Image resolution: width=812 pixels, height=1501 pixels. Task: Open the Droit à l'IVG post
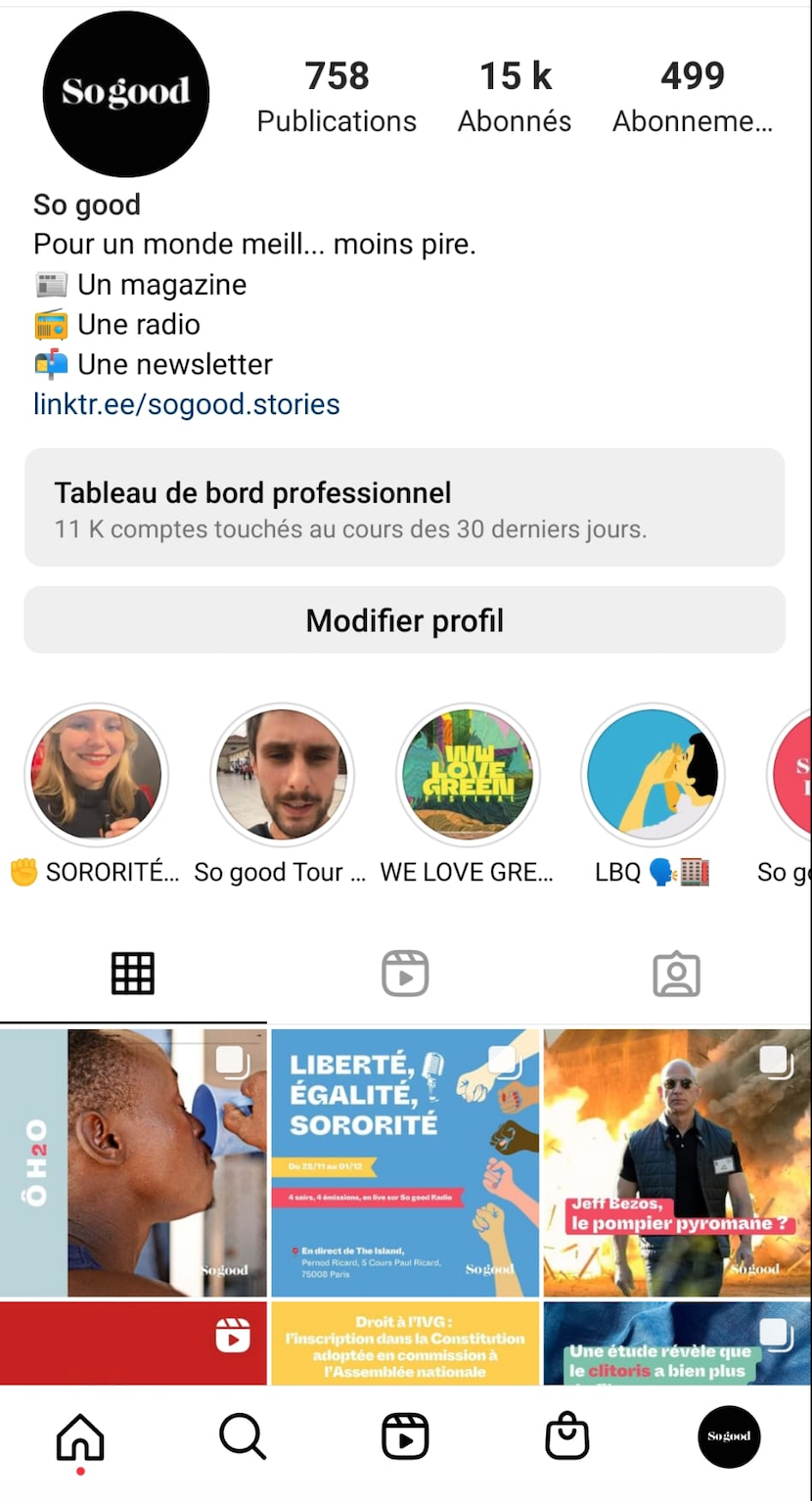[x=405, y=1342]
